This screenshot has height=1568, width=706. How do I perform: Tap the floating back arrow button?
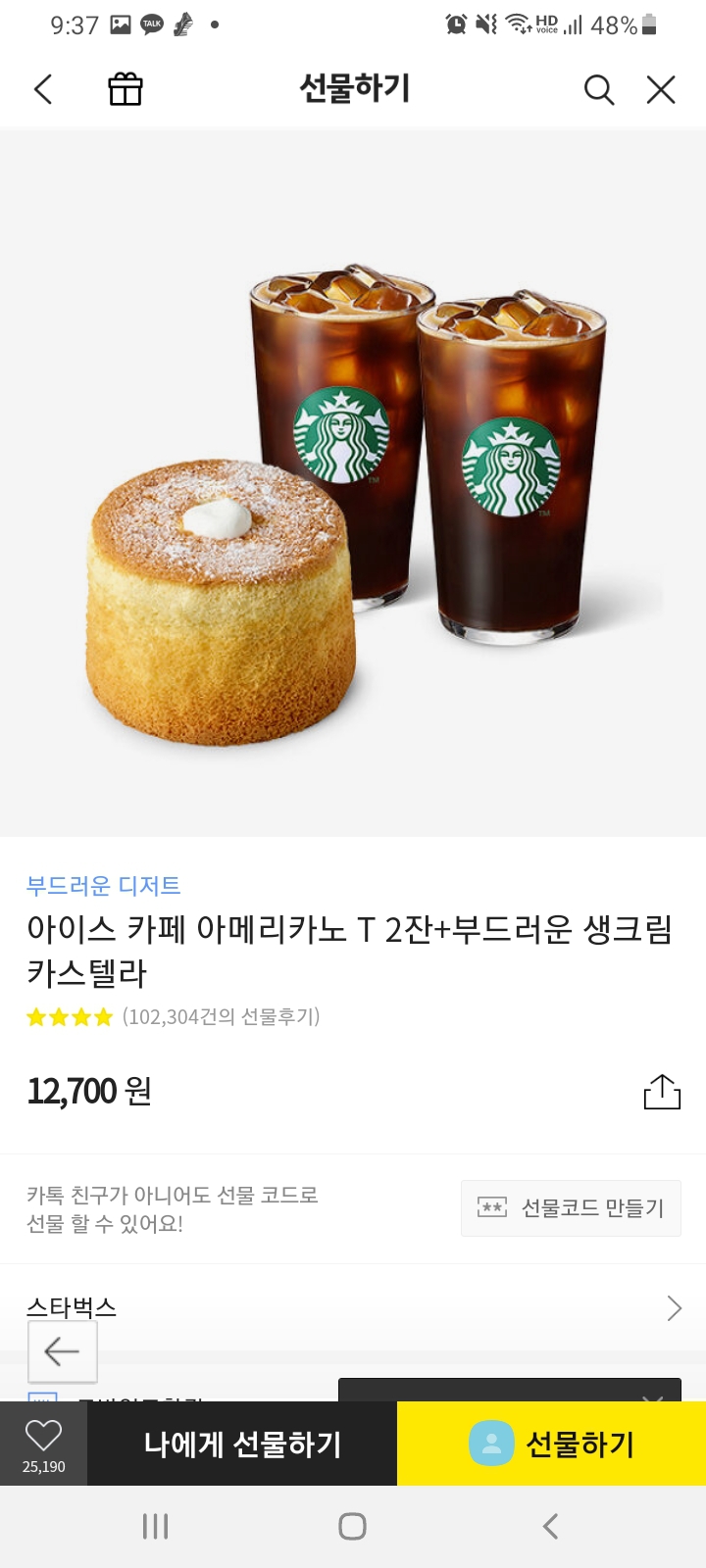tap(62, 1351)
